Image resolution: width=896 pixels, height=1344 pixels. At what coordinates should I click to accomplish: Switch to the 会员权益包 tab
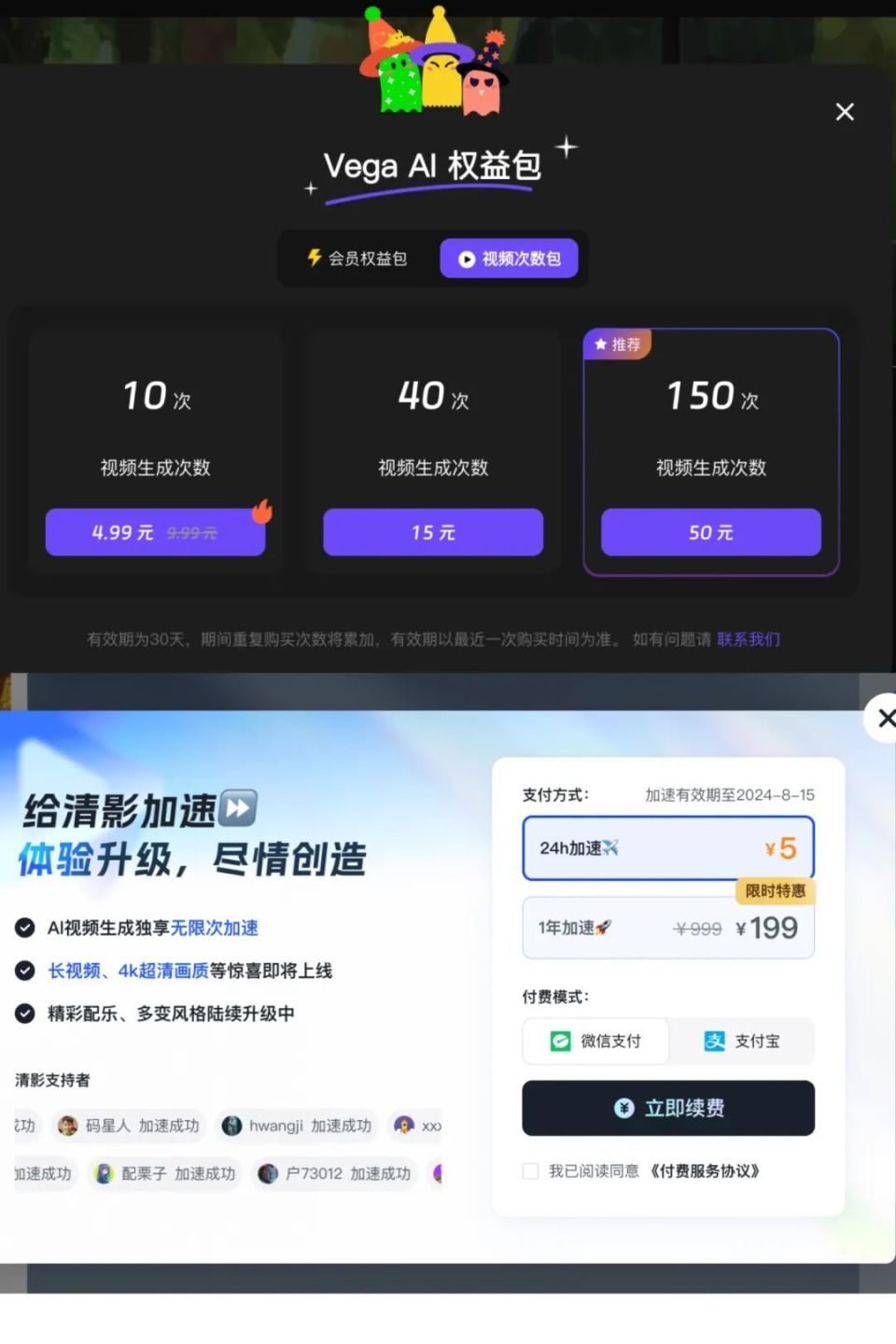358,259
